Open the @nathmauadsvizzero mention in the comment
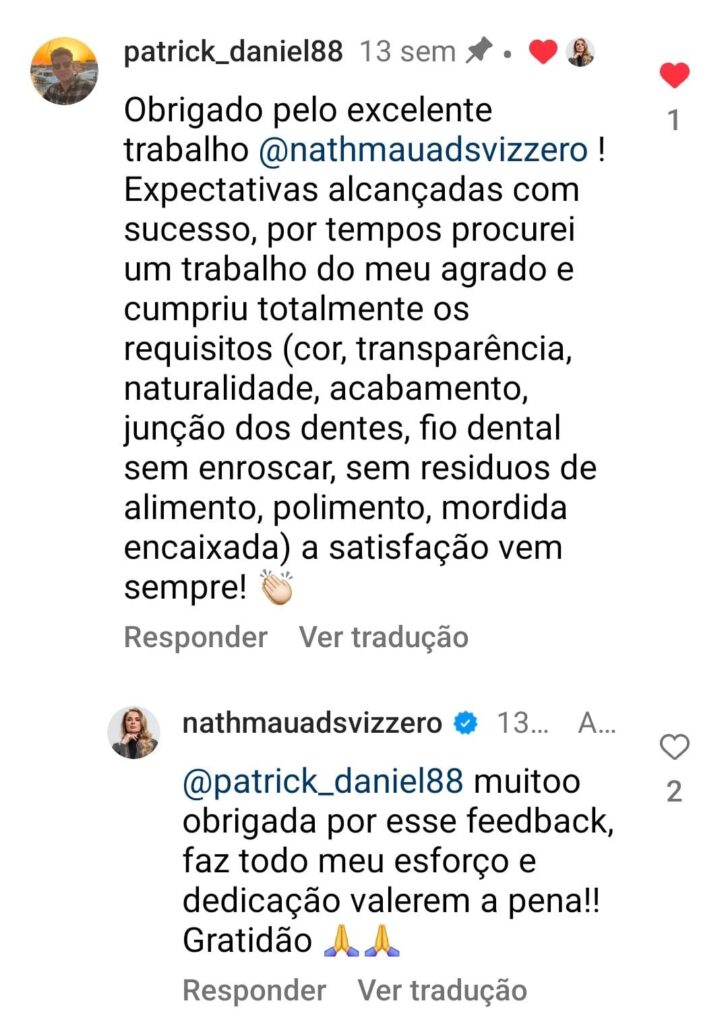The width and height of the screenshot is (728, 1024). [422, 149]
